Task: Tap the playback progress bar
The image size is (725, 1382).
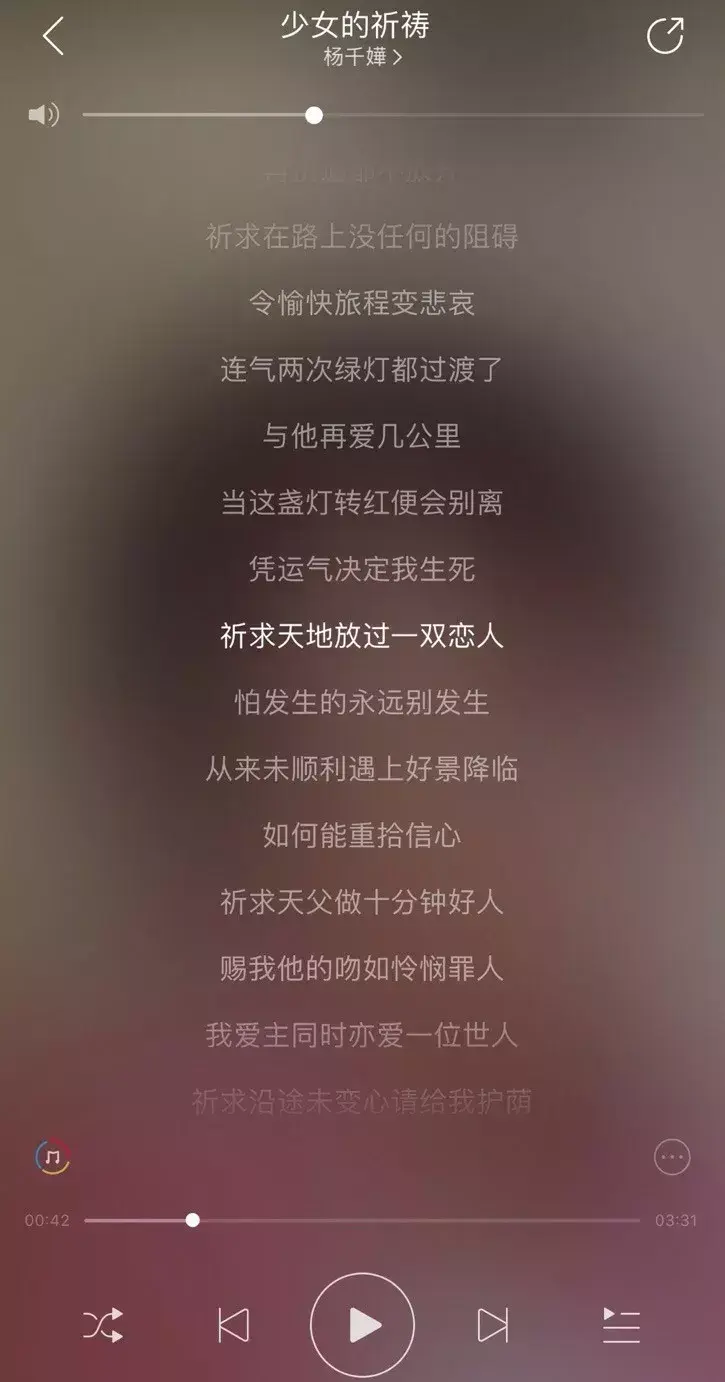Action: click(400, 1220)
